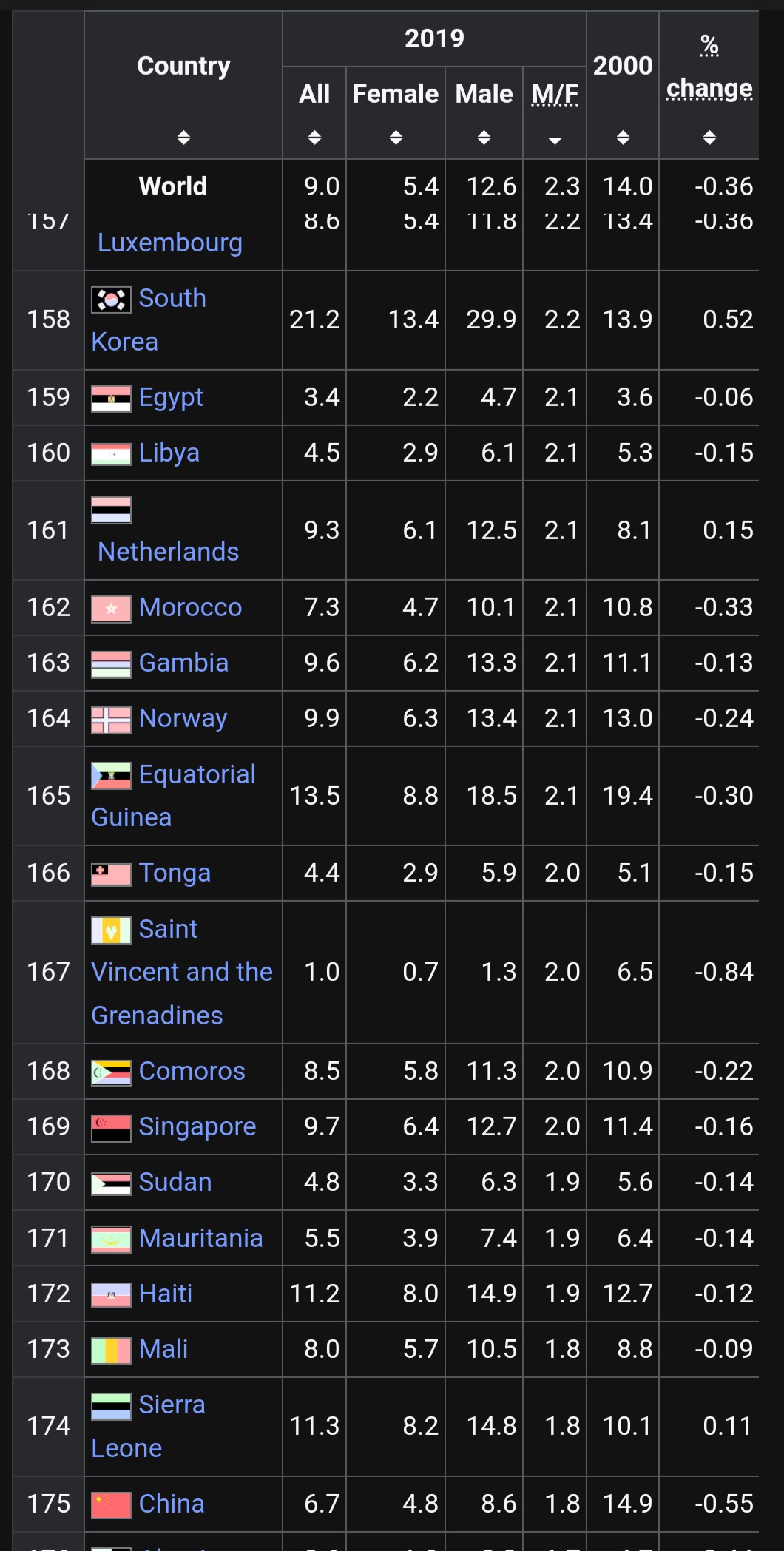Open the Netherlands page
The height and width of the screenshot is (1551, 784).
point(168,552)
